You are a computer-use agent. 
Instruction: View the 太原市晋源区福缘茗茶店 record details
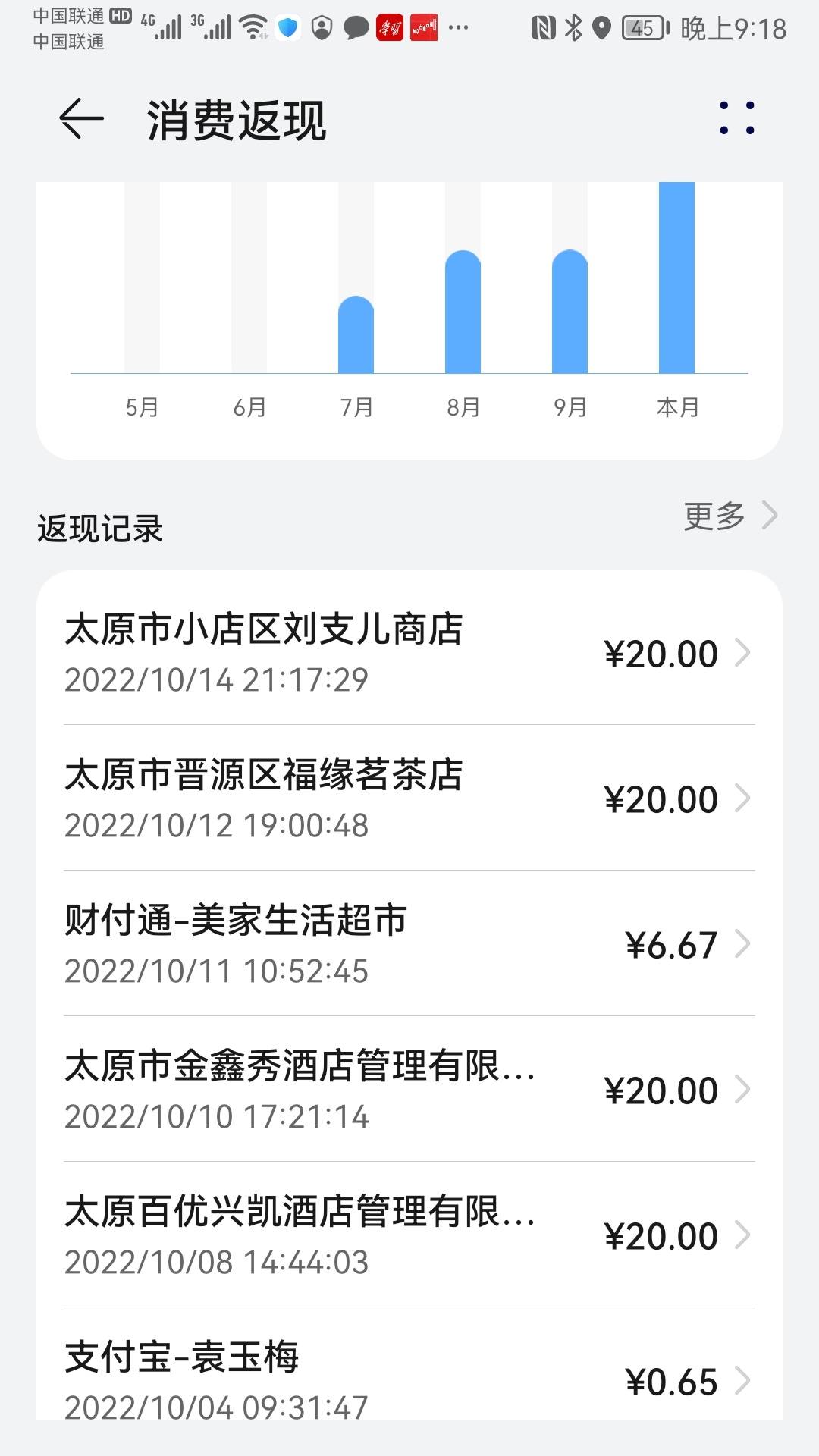click(x=409, y=798)
